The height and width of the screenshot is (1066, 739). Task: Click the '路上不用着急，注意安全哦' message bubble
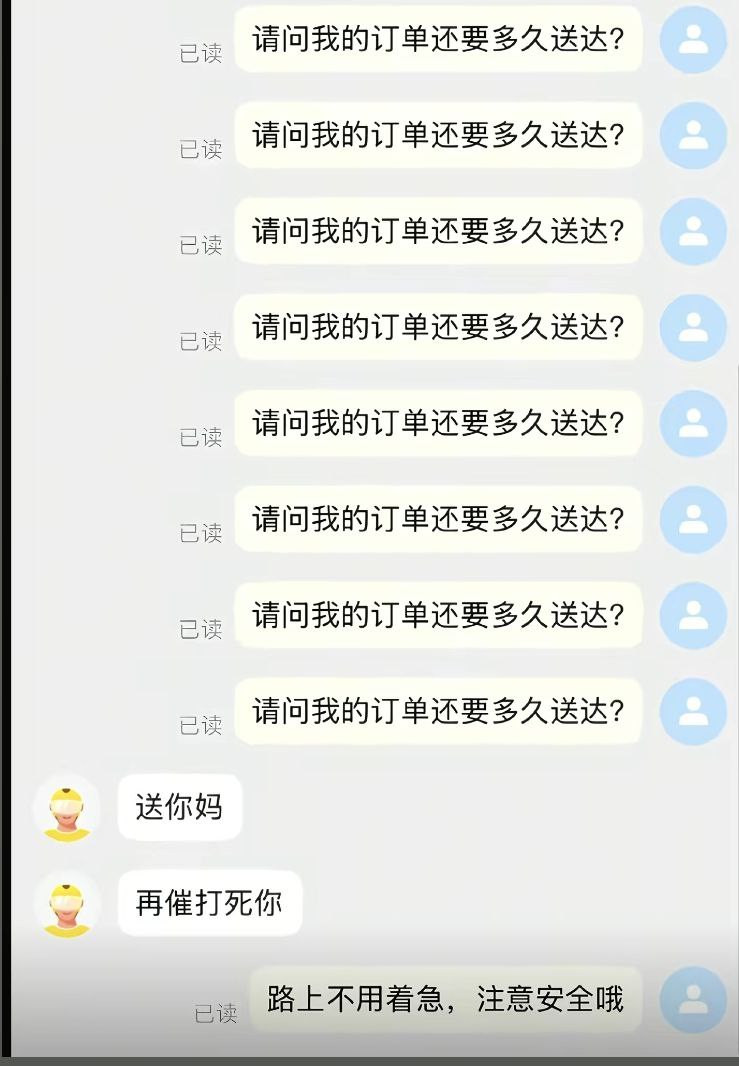point(446,998)
